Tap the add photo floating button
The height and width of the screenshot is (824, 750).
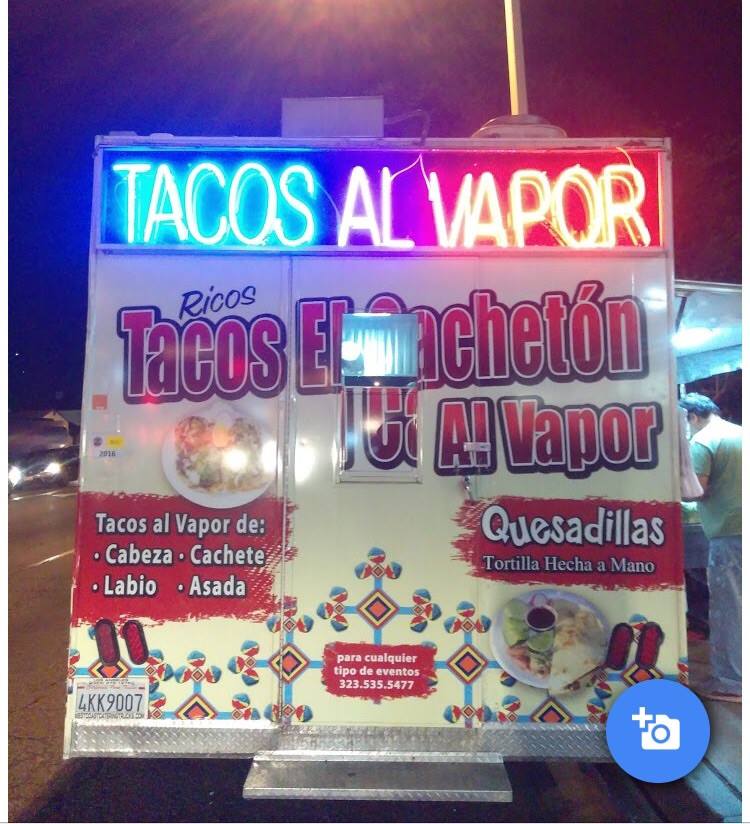coord(657,730)
